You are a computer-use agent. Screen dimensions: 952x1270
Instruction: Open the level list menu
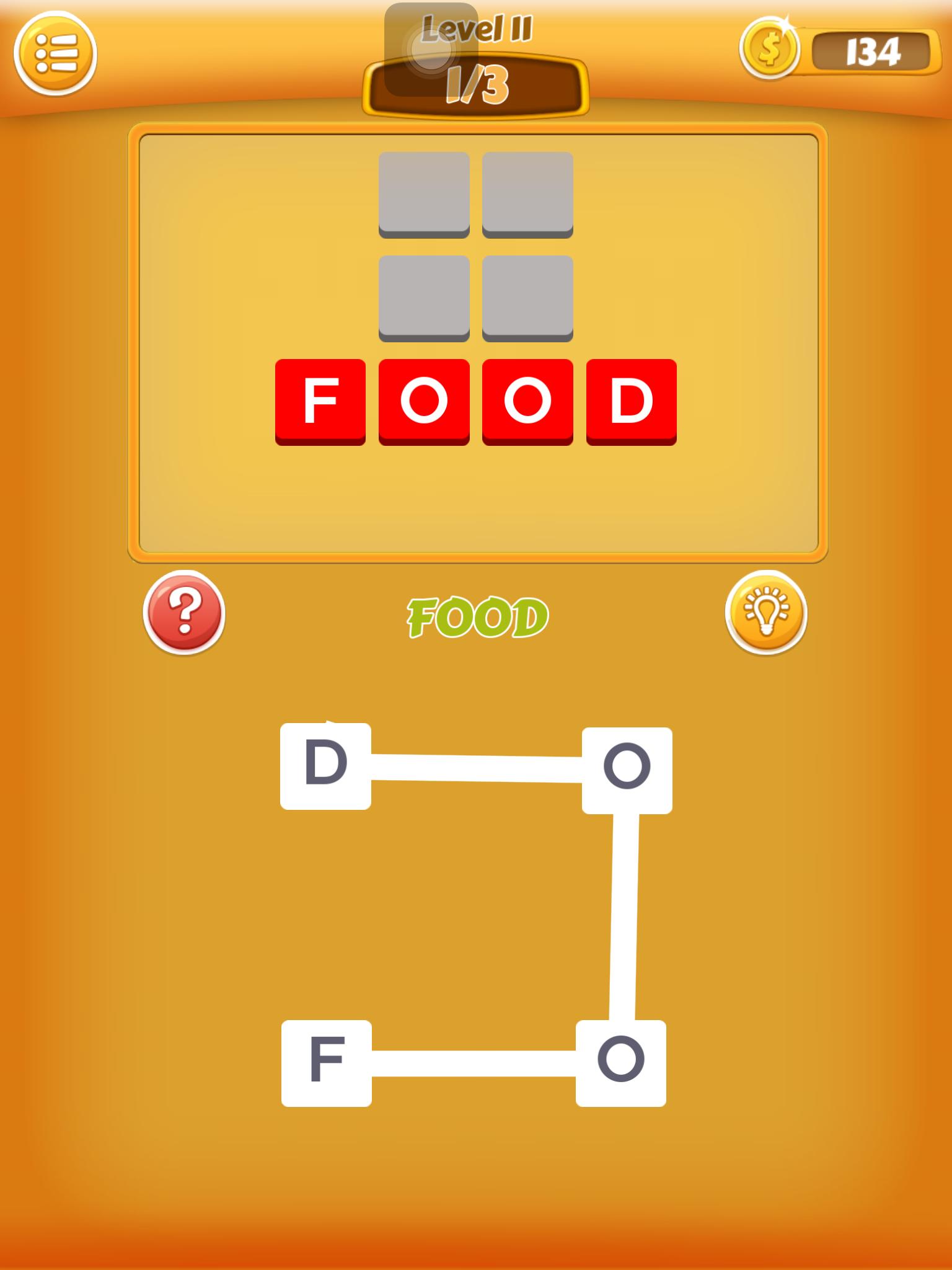click(x=55, y=53)
